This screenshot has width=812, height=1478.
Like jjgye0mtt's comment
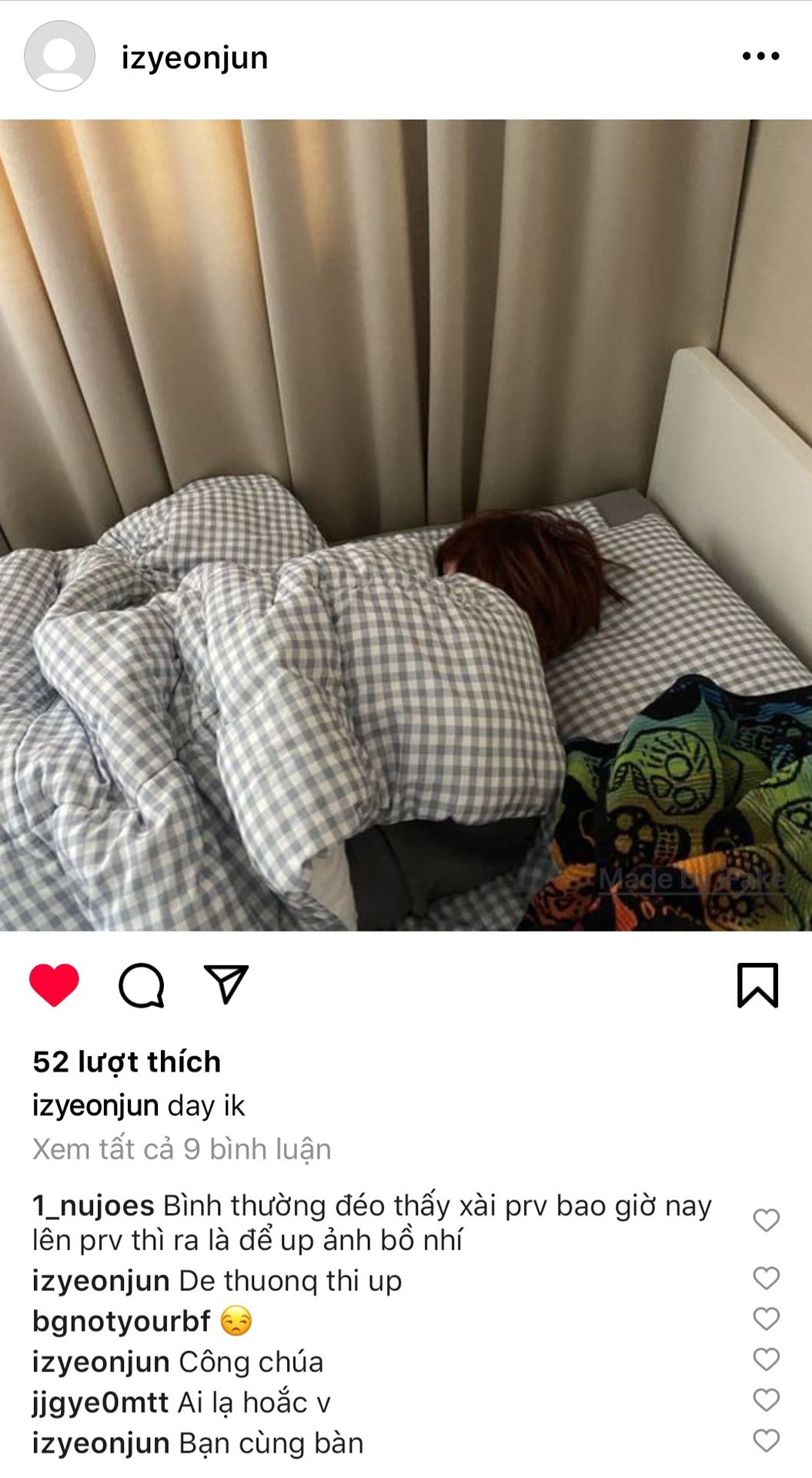(x=766, y=1400)
